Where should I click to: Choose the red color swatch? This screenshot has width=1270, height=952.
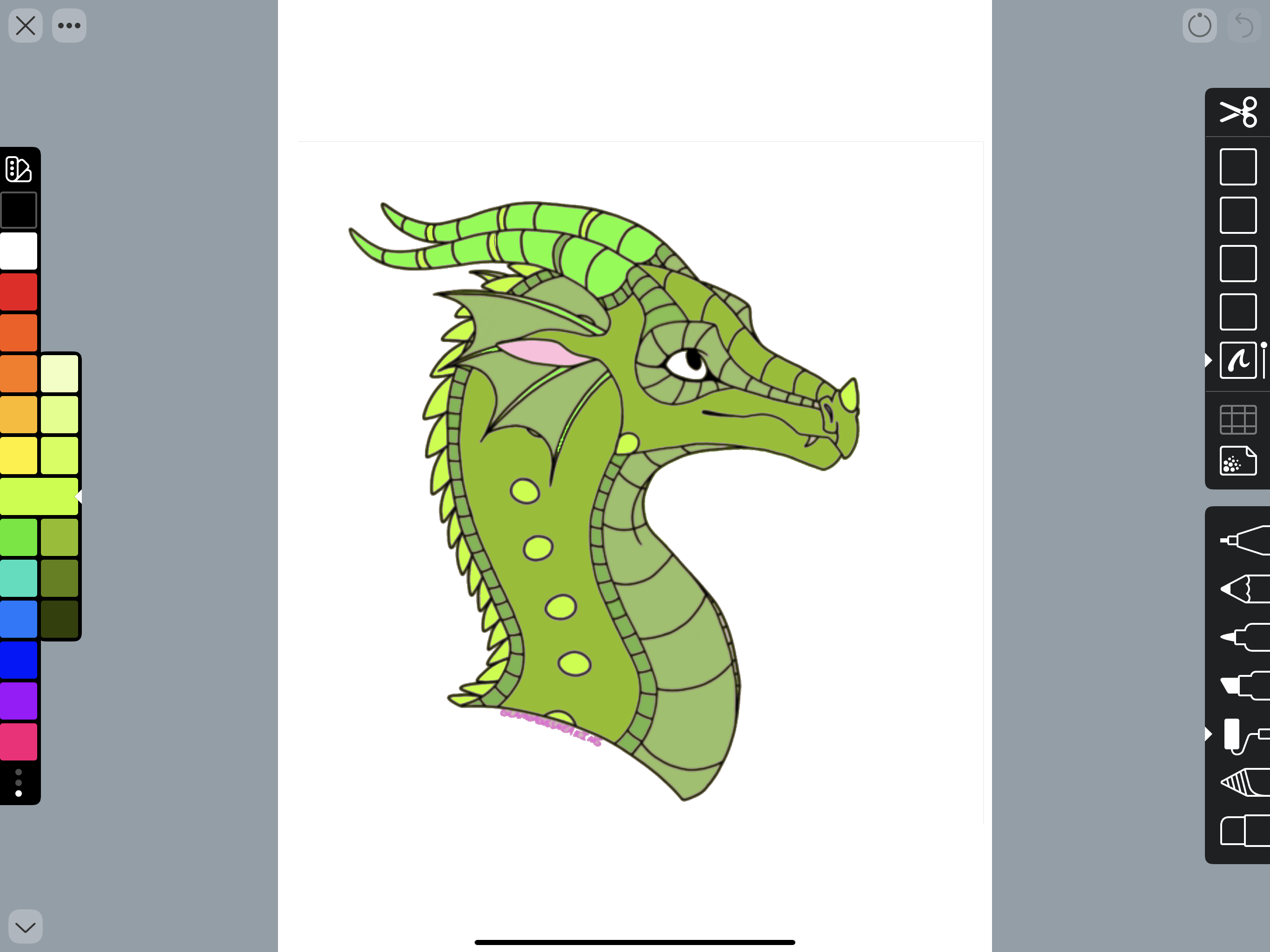tap(19, 291)
